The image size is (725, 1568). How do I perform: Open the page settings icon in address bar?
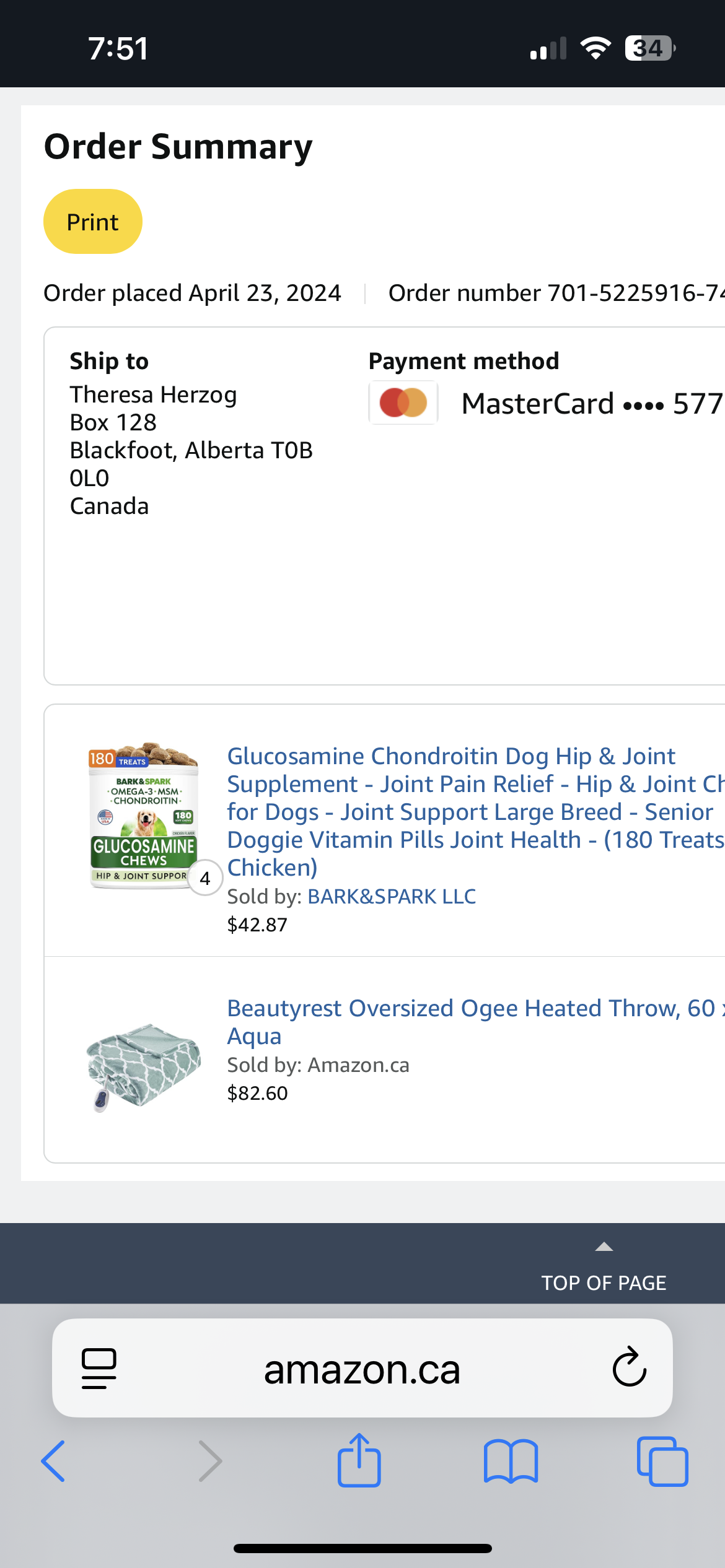click(99, 1369)
